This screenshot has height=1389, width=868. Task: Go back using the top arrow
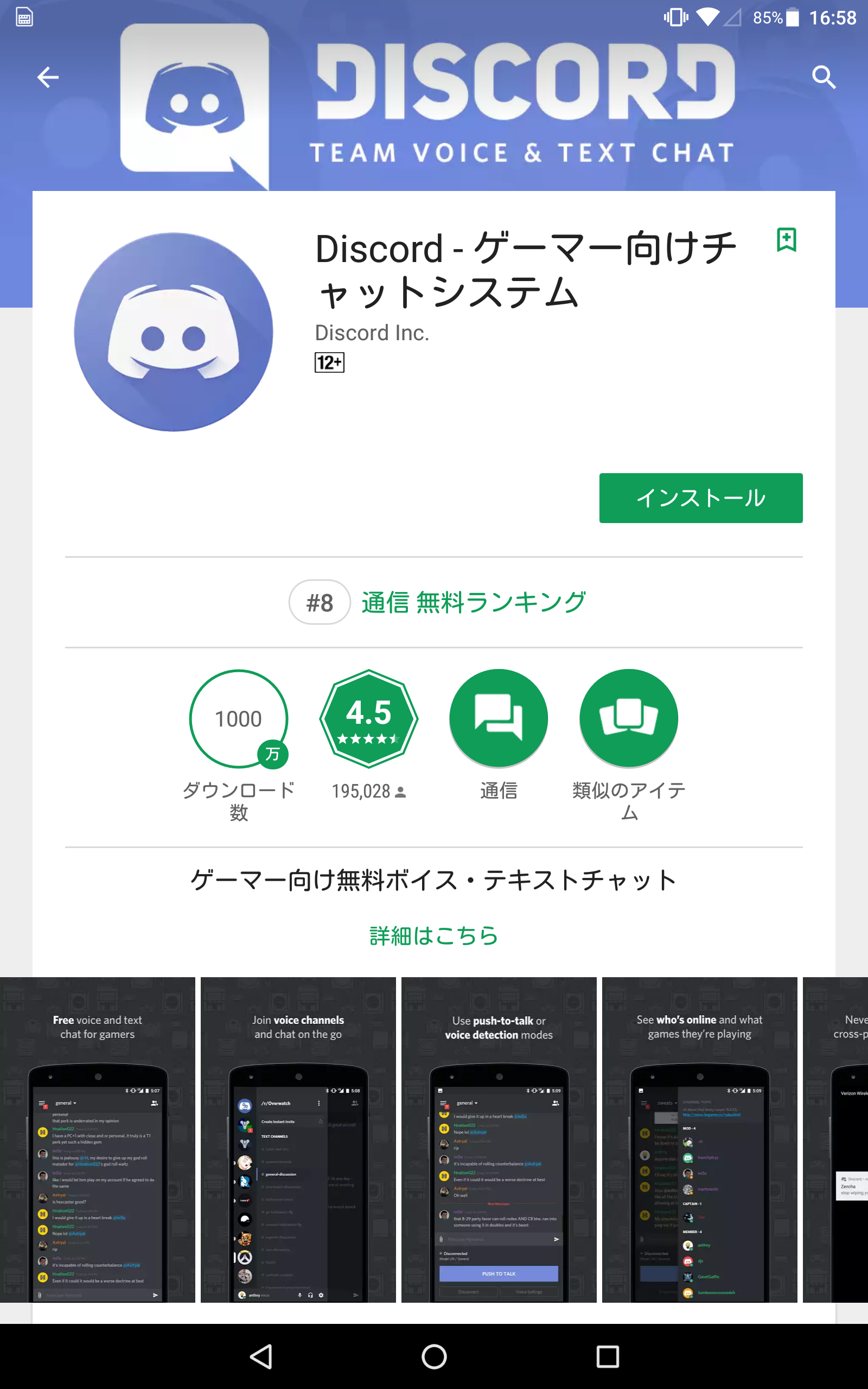click(48, 77)
